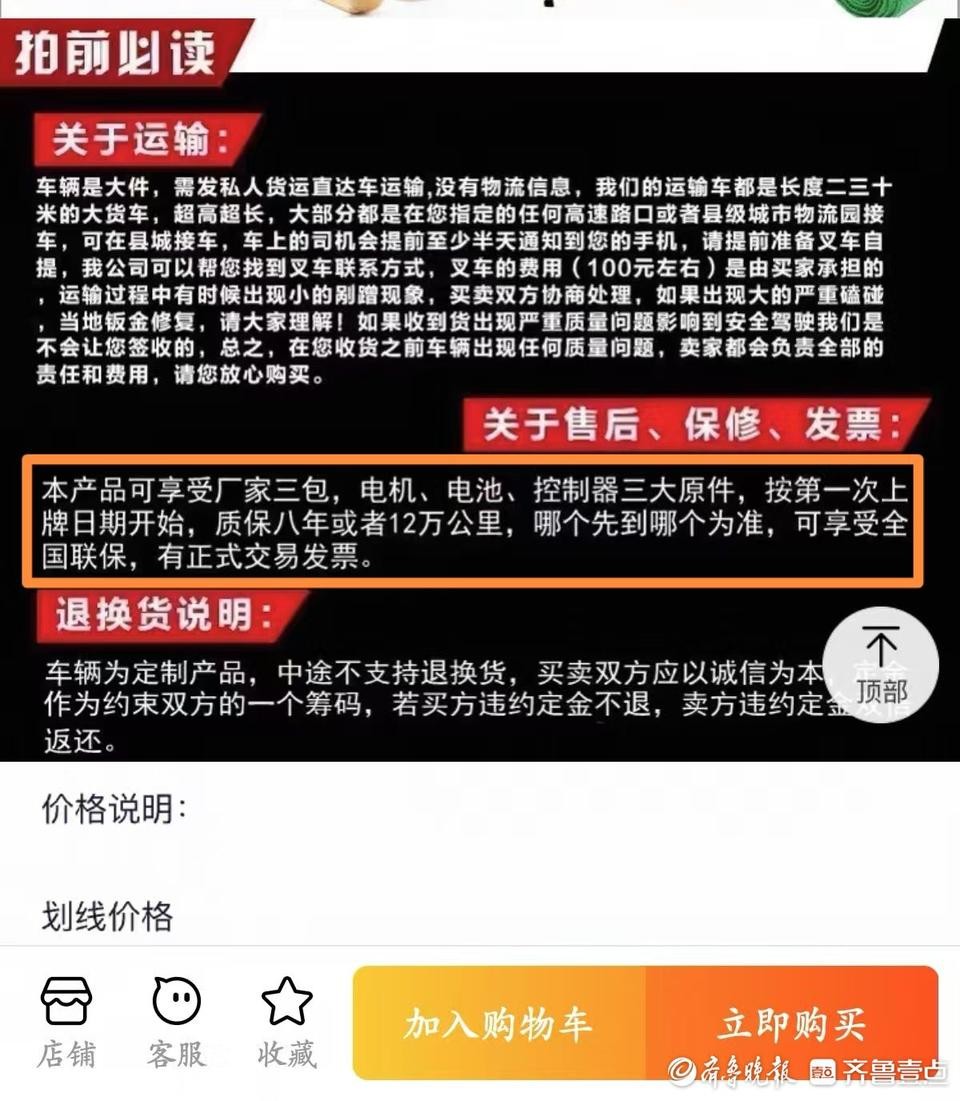Image resolution: width=960 pixels, height=1101 pixels.
Task: Contact 客服 customer service
Action: click(x=176, y=1020)
